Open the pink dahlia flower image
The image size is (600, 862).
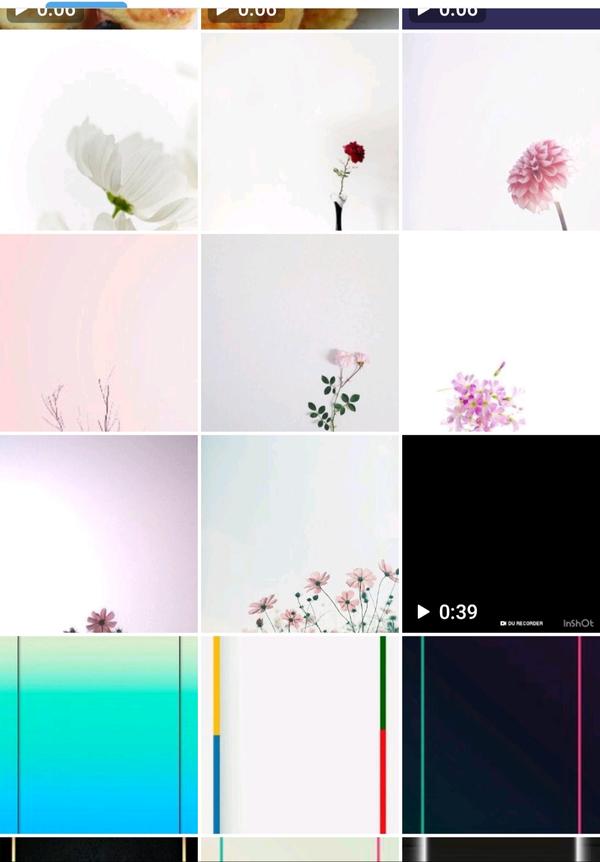501,132
